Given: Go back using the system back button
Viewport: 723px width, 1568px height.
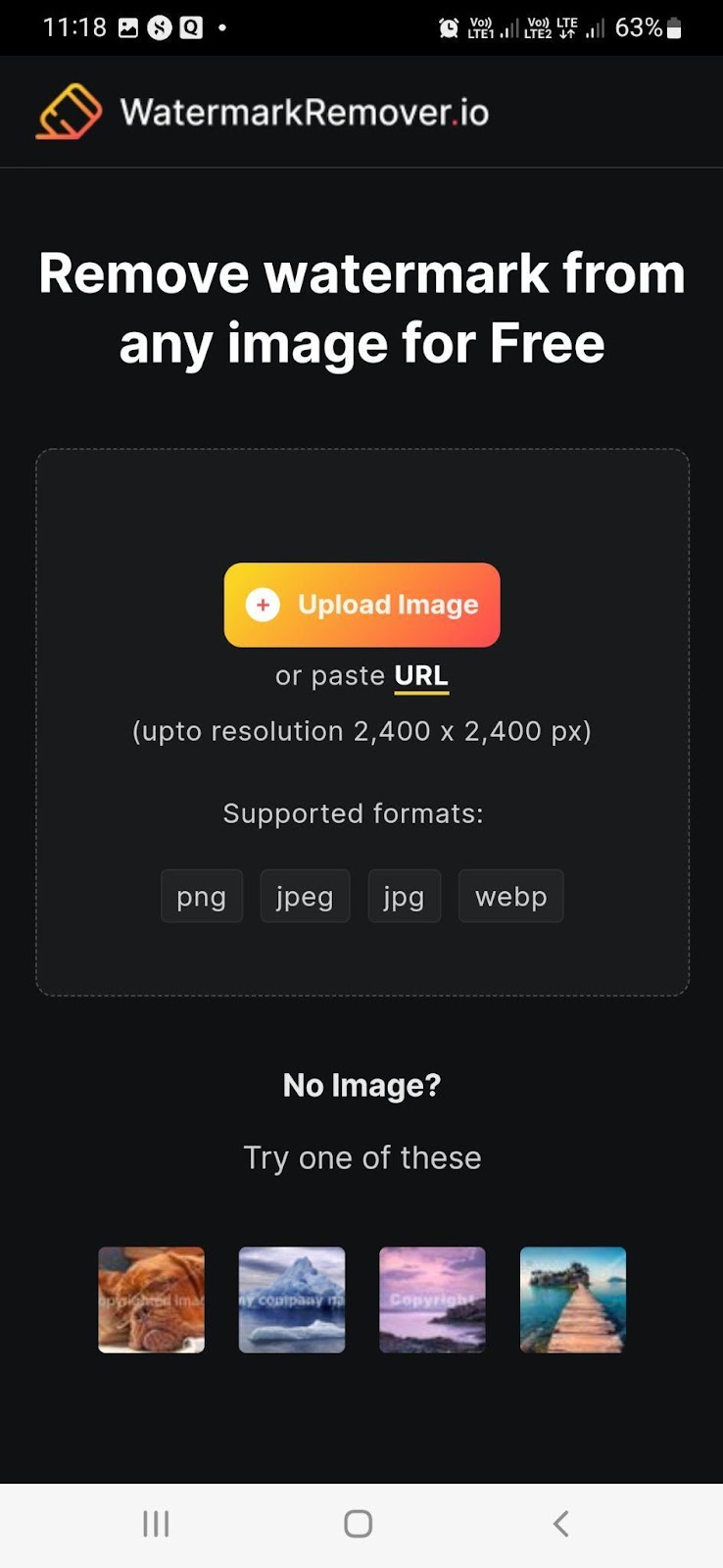Looking at the screenshot, I should (560, 1524).
